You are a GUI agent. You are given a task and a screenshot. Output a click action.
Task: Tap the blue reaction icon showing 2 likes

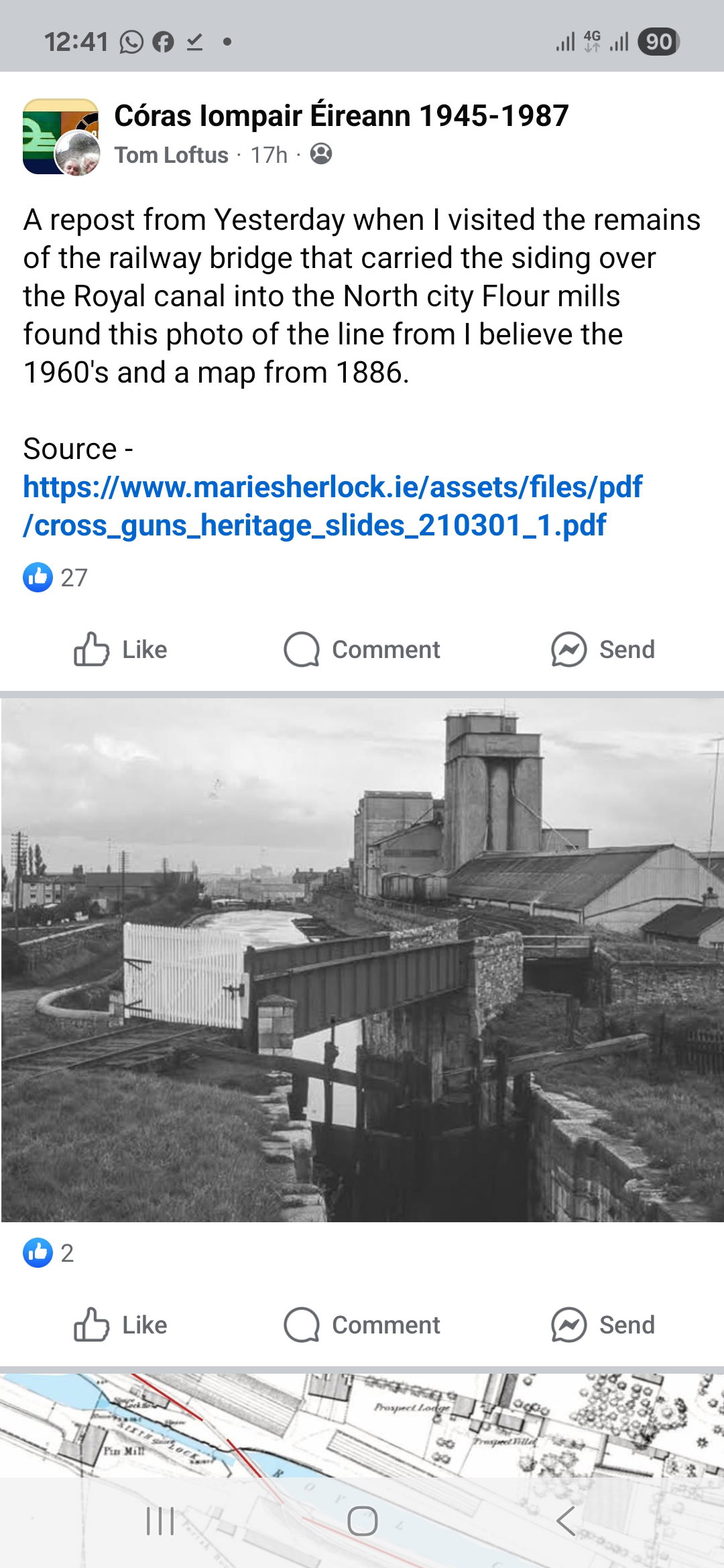(38, 1254)
